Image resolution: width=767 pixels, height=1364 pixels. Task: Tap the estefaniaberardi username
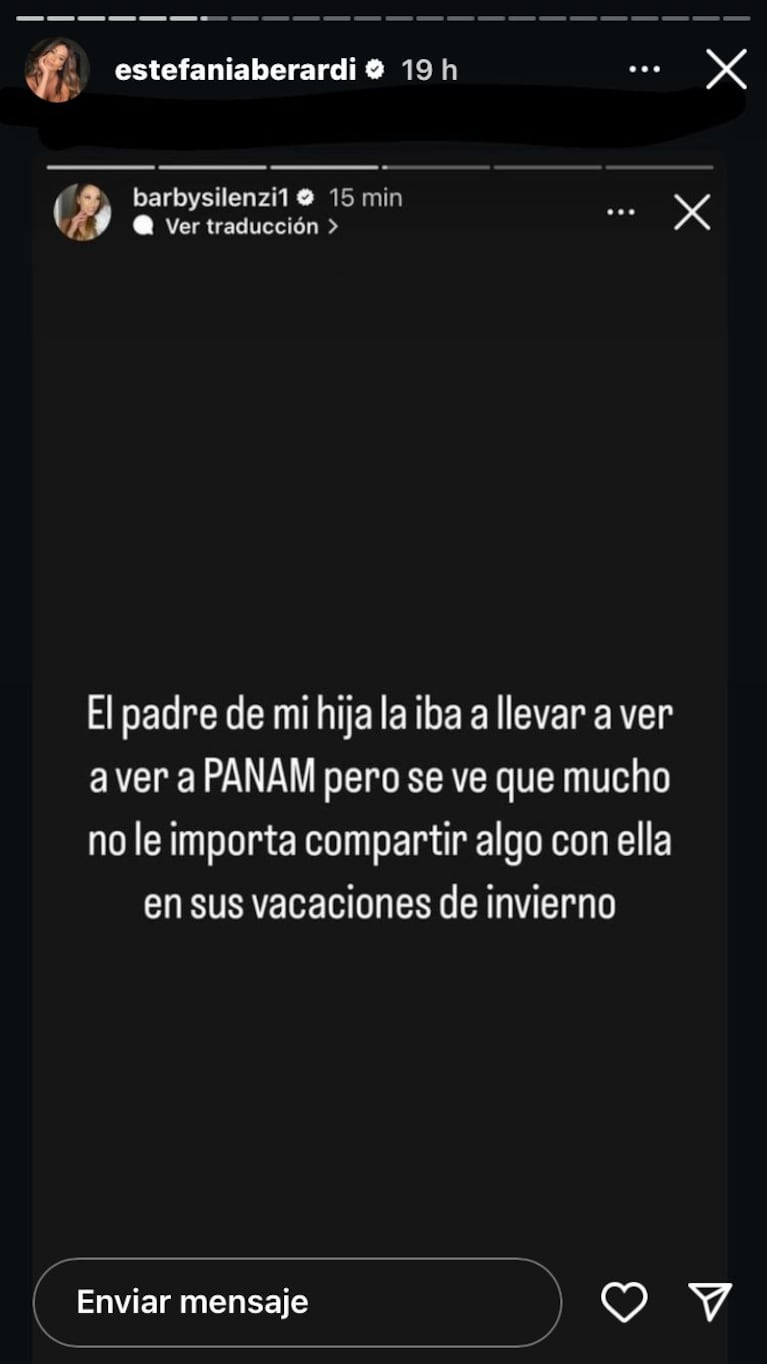click(236, 69)
